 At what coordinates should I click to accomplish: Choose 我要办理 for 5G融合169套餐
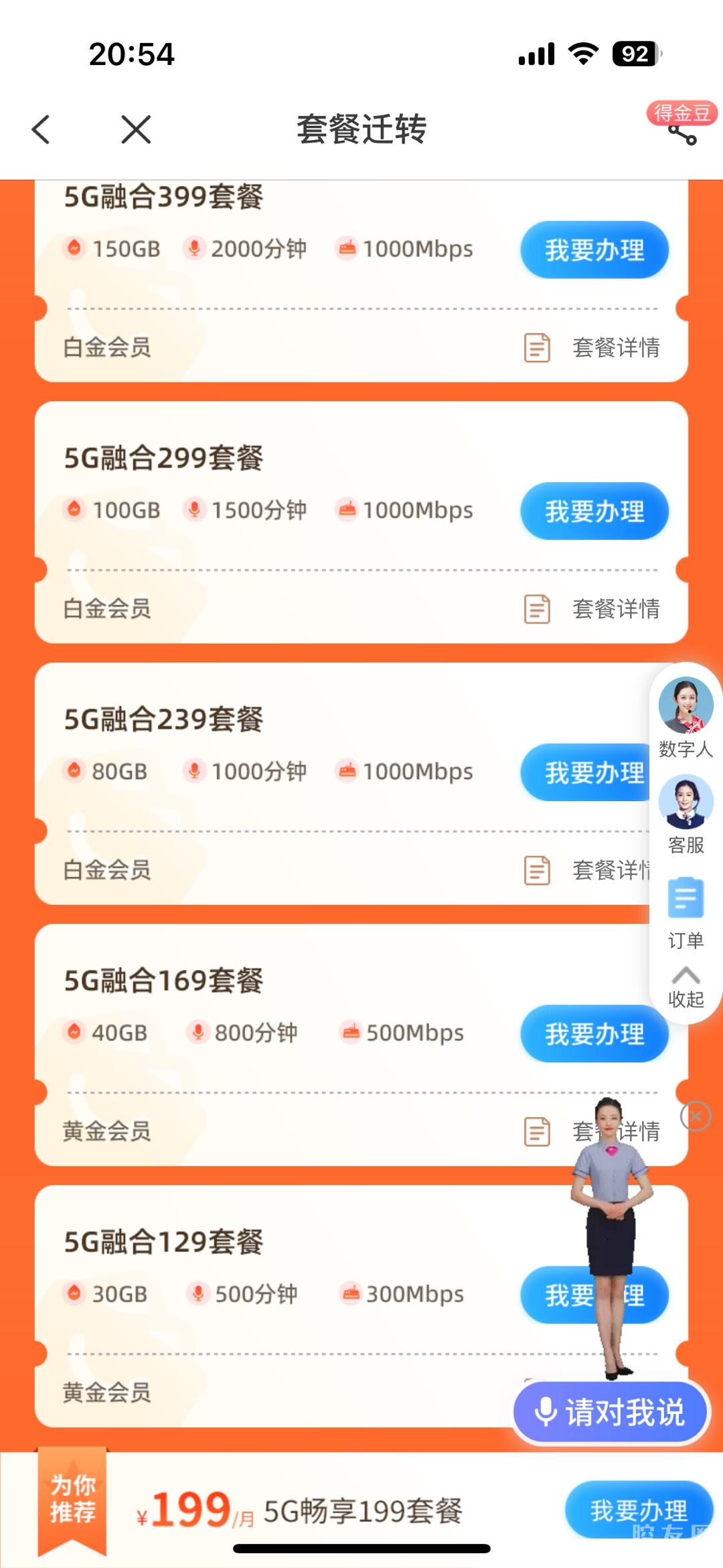tap(594, 1034)
